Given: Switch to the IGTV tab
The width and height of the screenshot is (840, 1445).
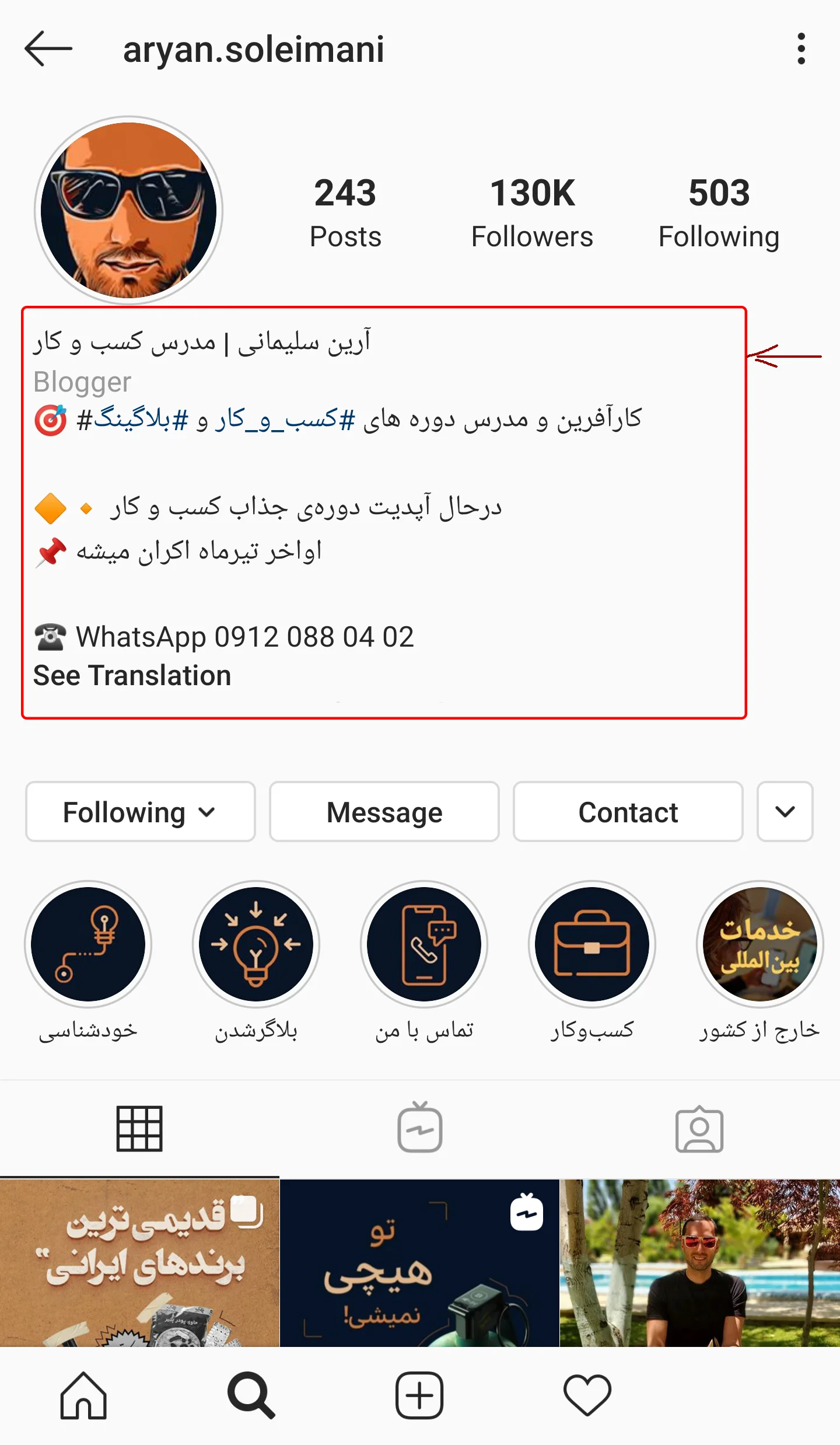Looking at the screenshot, I should click(420, 1128).
